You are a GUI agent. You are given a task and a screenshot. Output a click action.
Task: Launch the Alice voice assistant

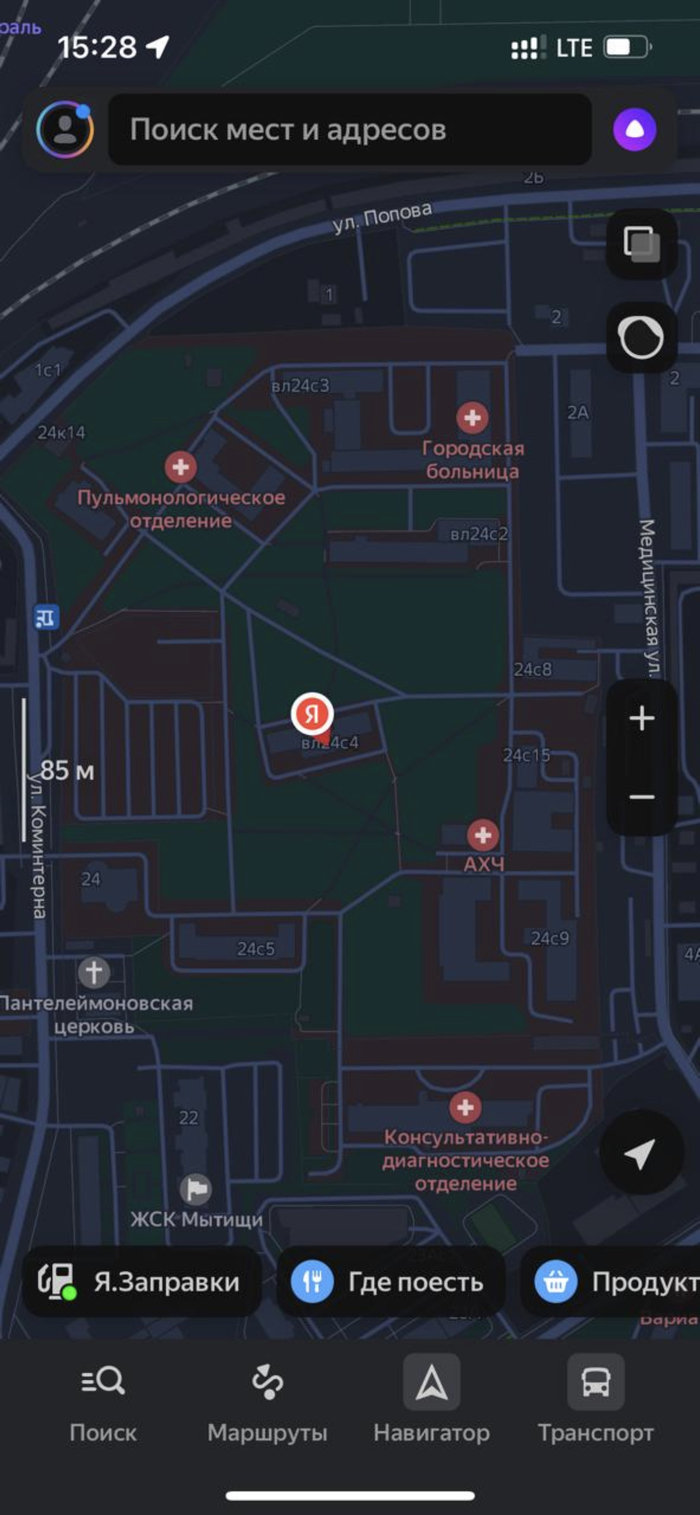pyautogui.click(x=634, y=129)
